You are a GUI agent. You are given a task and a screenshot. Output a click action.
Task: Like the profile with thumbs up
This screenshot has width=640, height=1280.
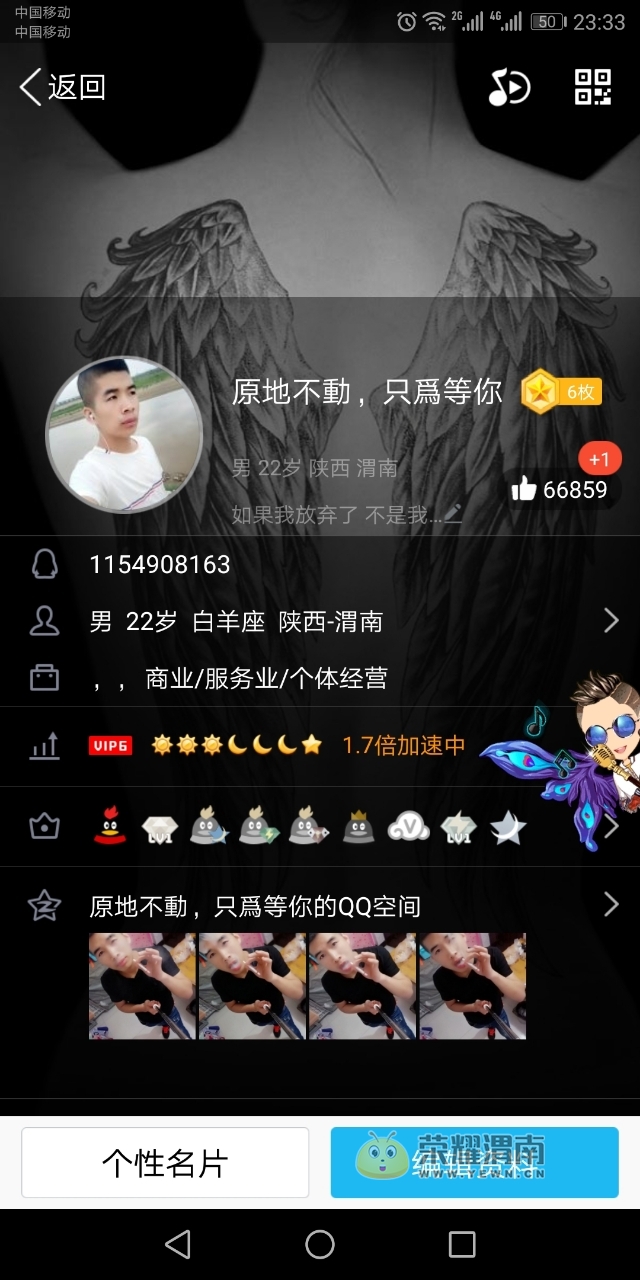560,489
